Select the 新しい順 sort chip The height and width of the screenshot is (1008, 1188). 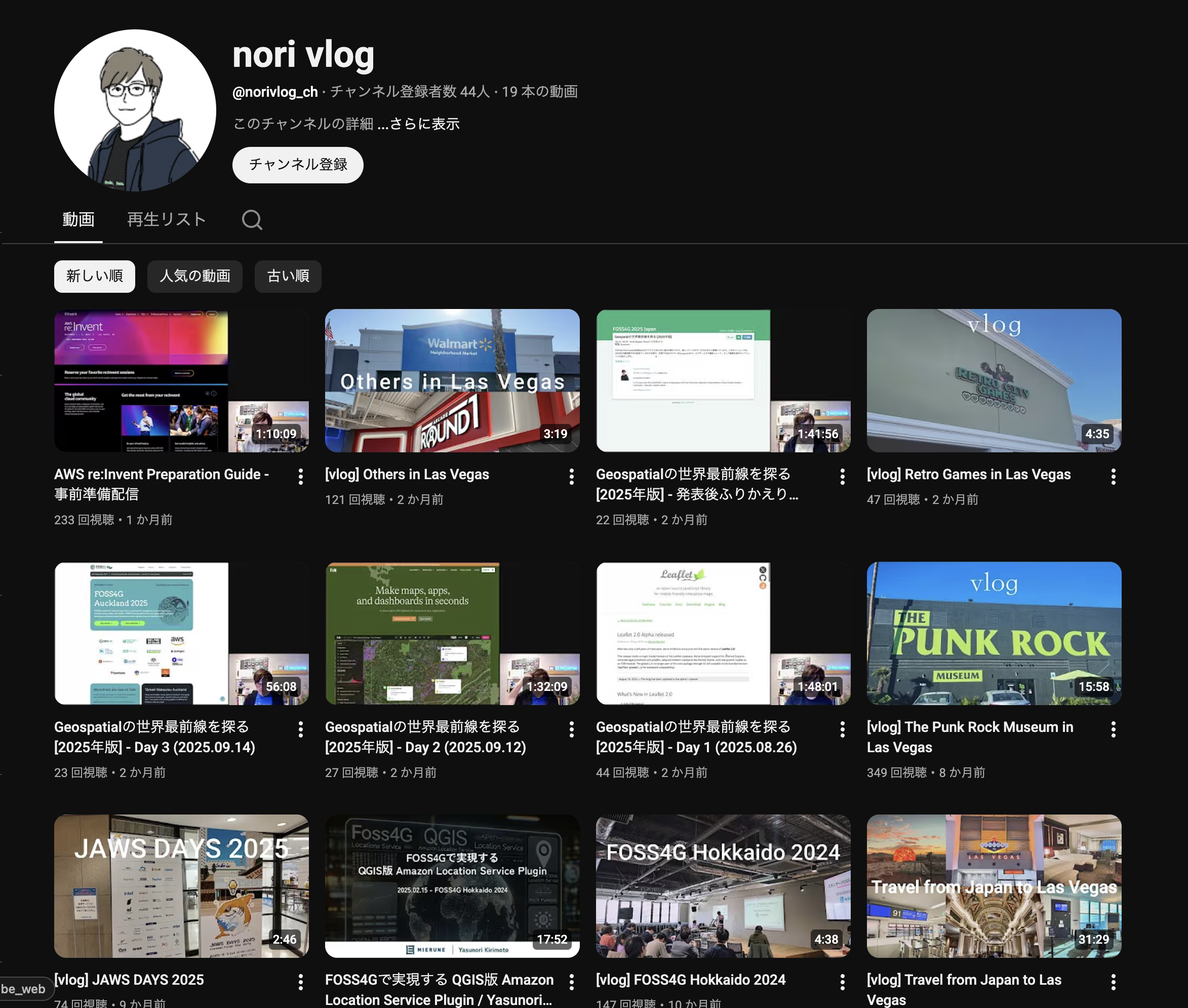(94, 276)
